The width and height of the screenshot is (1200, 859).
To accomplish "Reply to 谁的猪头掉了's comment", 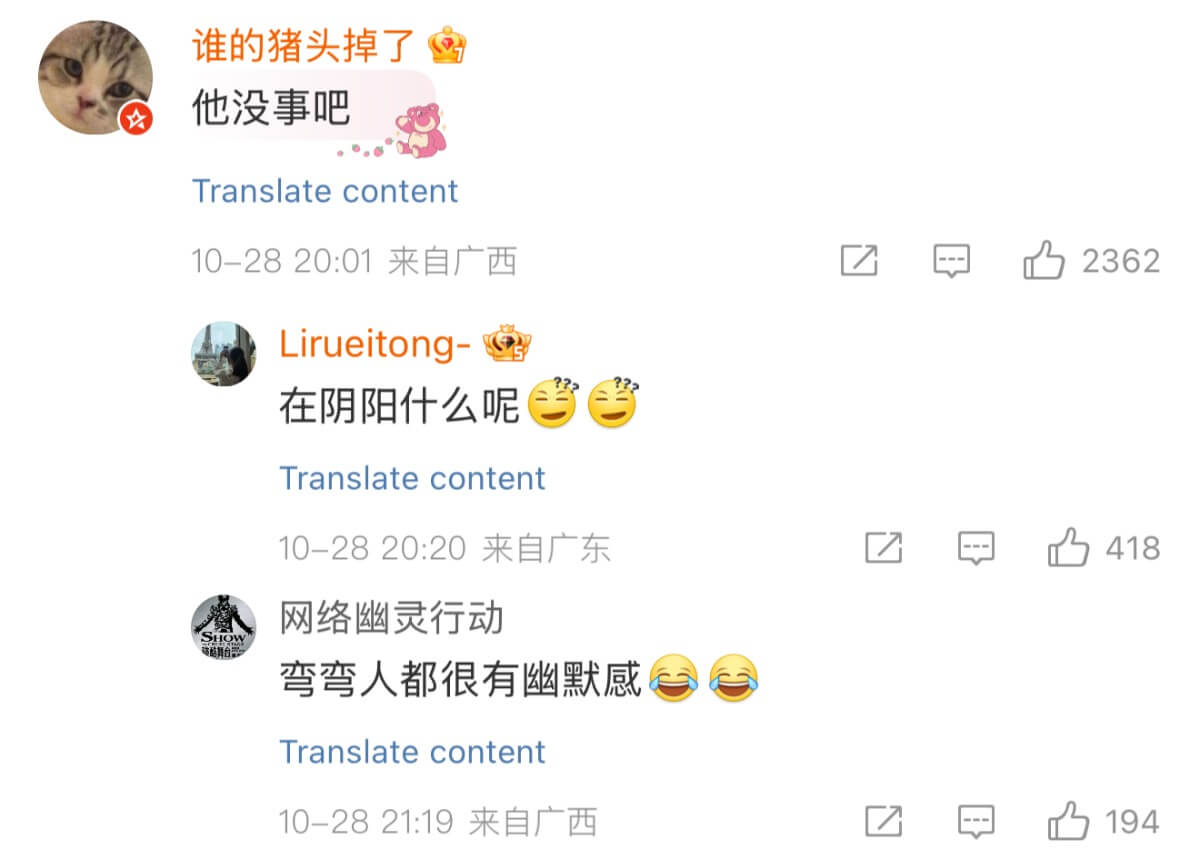I will coord(951,261).
